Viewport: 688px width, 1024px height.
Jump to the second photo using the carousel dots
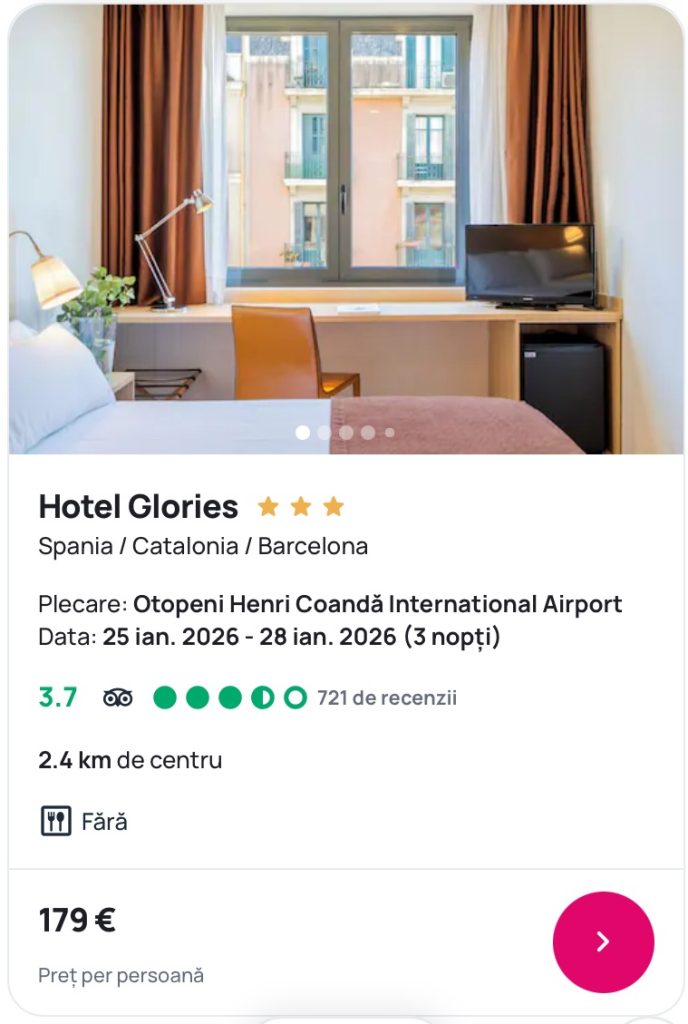324,433
